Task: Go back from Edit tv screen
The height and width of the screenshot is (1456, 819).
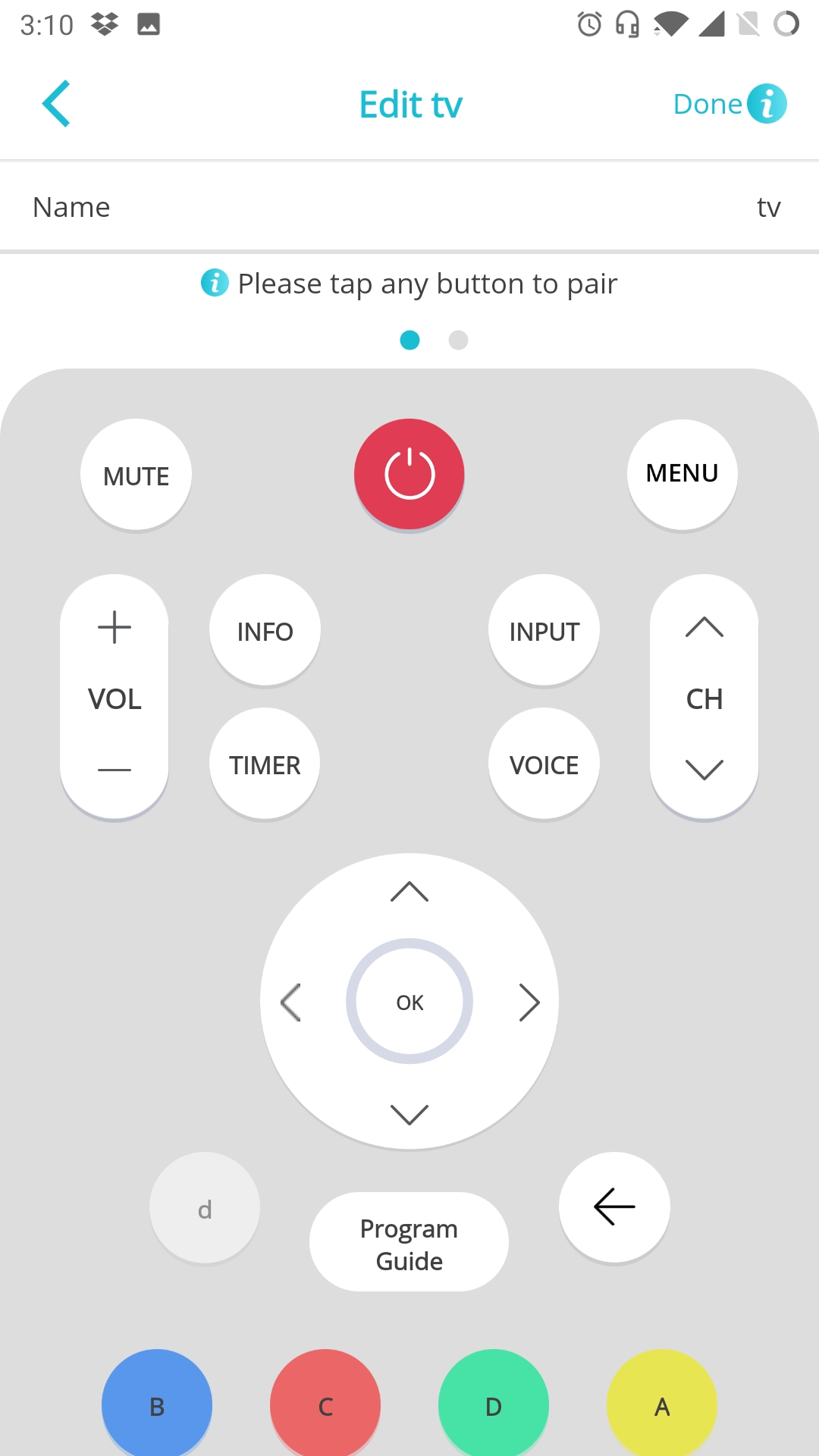Action: click(57, 104)
